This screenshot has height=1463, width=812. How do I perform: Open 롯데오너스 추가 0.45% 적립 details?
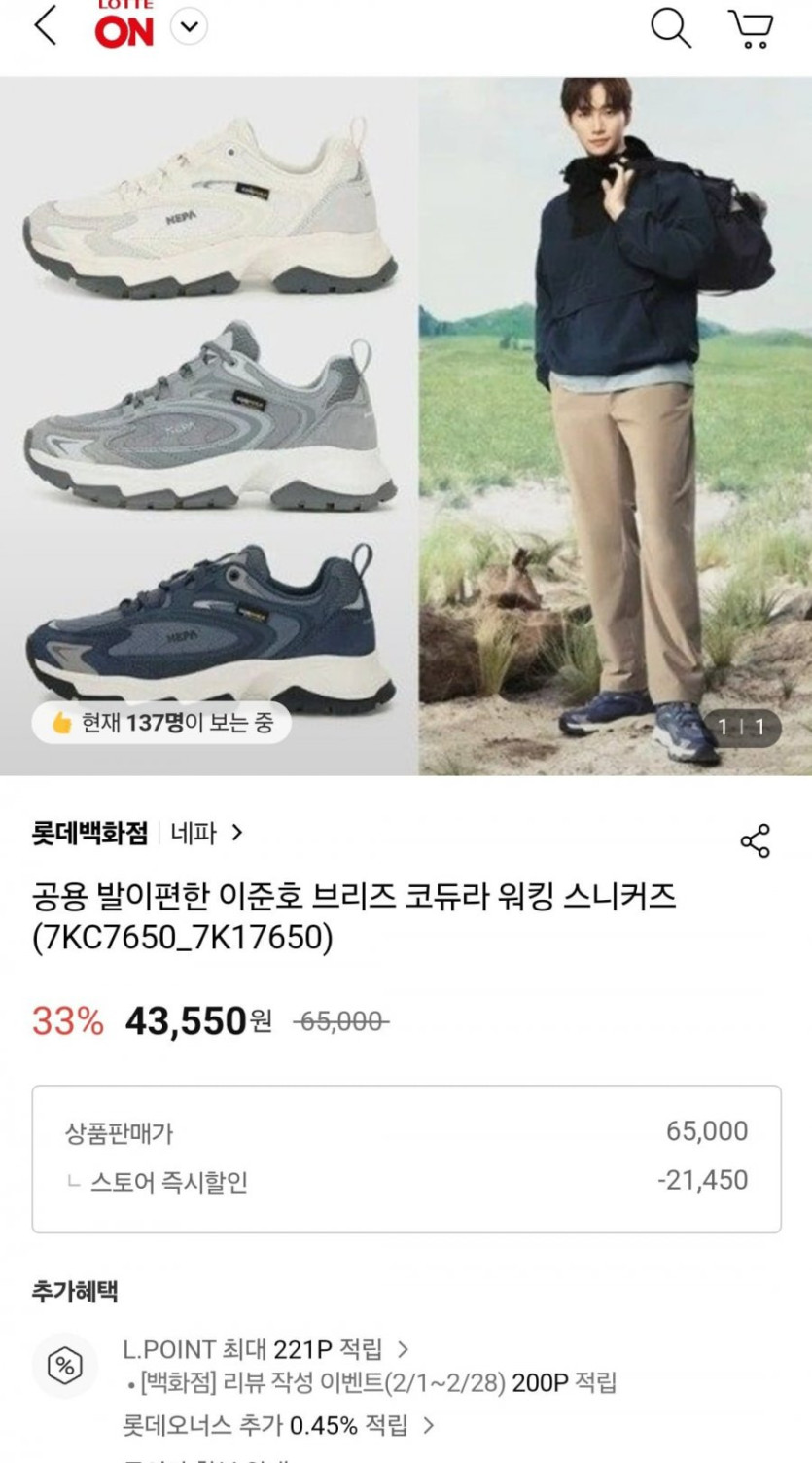278,1426
